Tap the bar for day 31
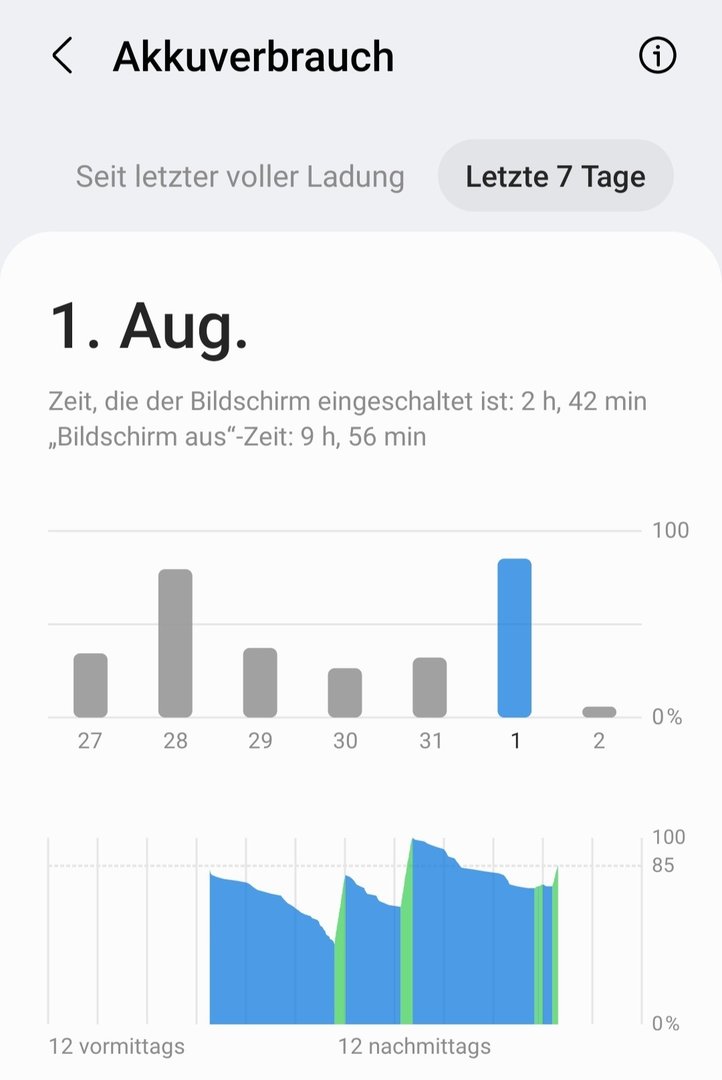The image size is (722, 1080). coord(430,687)
